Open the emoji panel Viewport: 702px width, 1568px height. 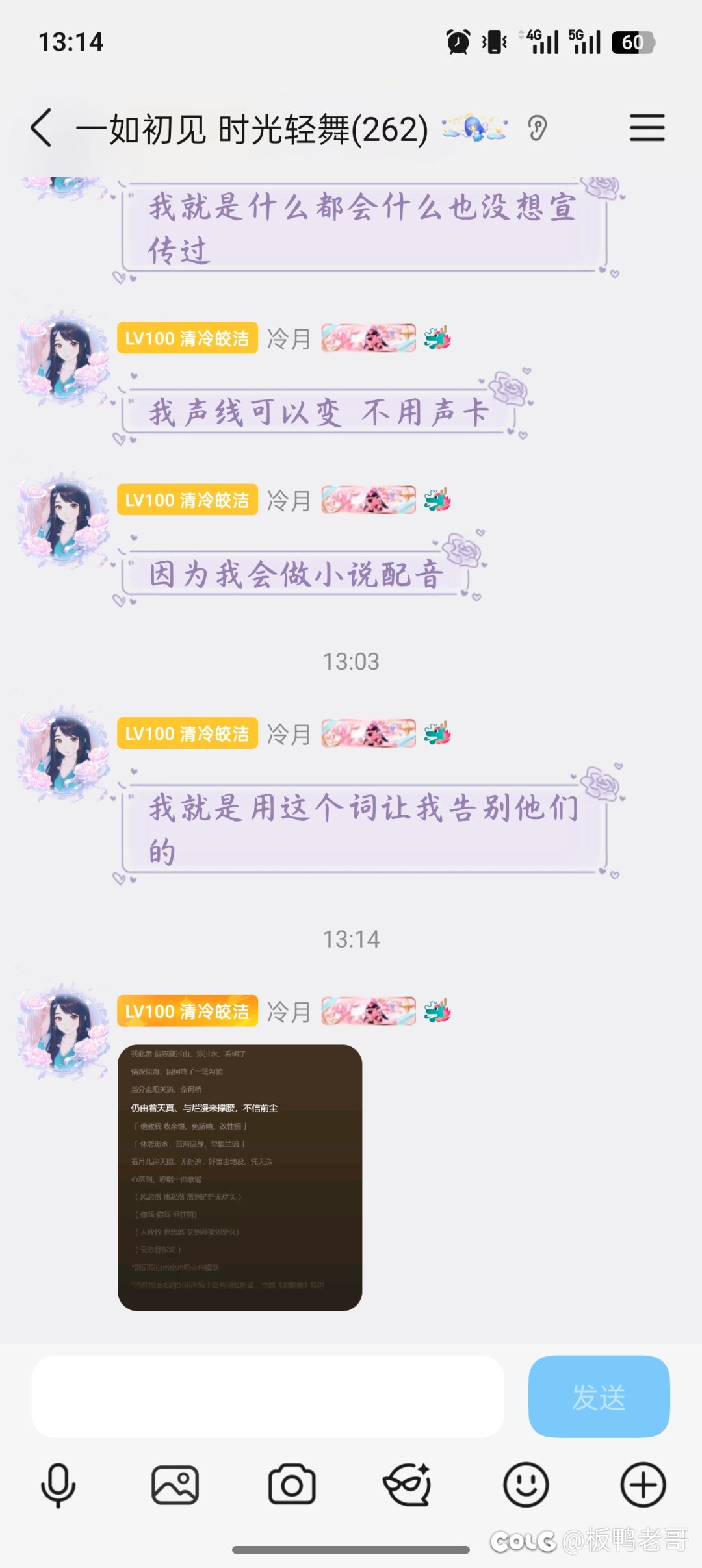coord(526,1485)
